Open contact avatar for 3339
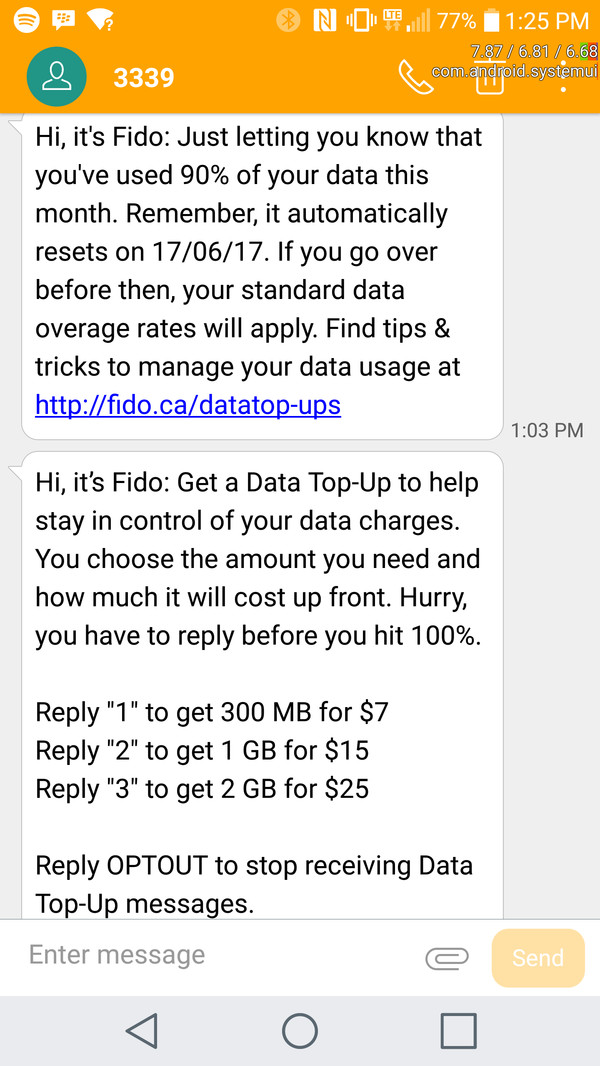 tap(57, 76)
